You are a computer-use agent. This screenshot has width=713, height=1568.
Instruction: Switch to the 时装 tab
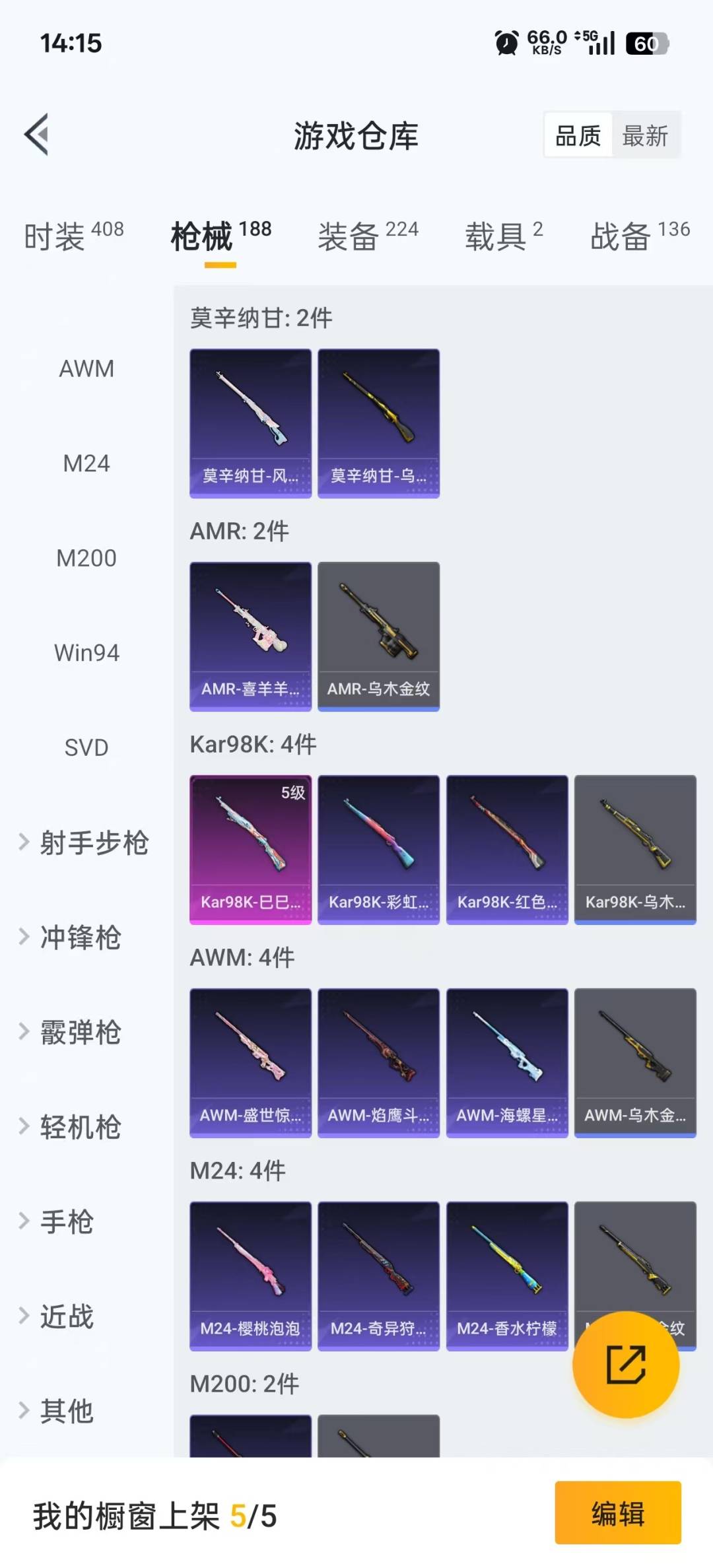pyautogui.click(x=73, y=236)
